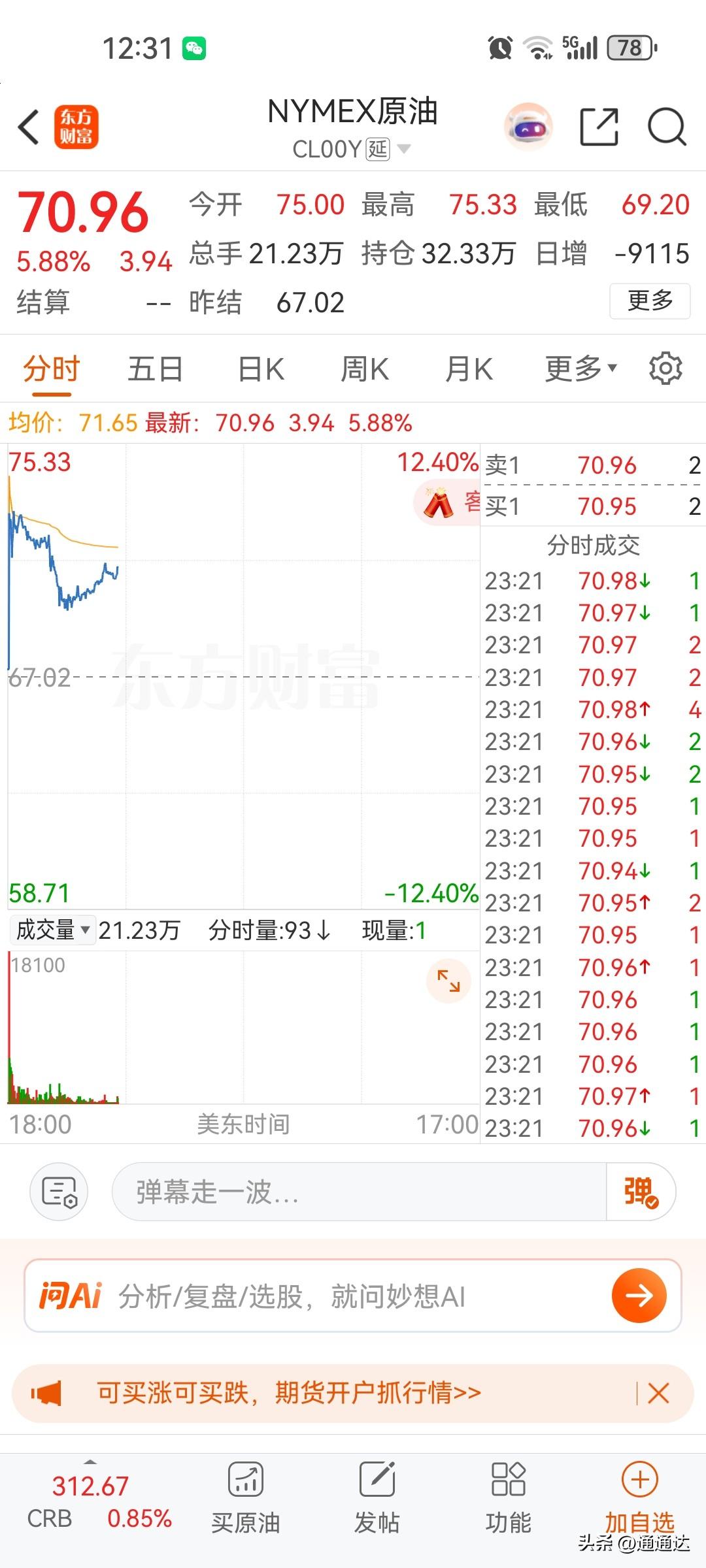Expand the volume chart to fullscreen

point(448,979)
